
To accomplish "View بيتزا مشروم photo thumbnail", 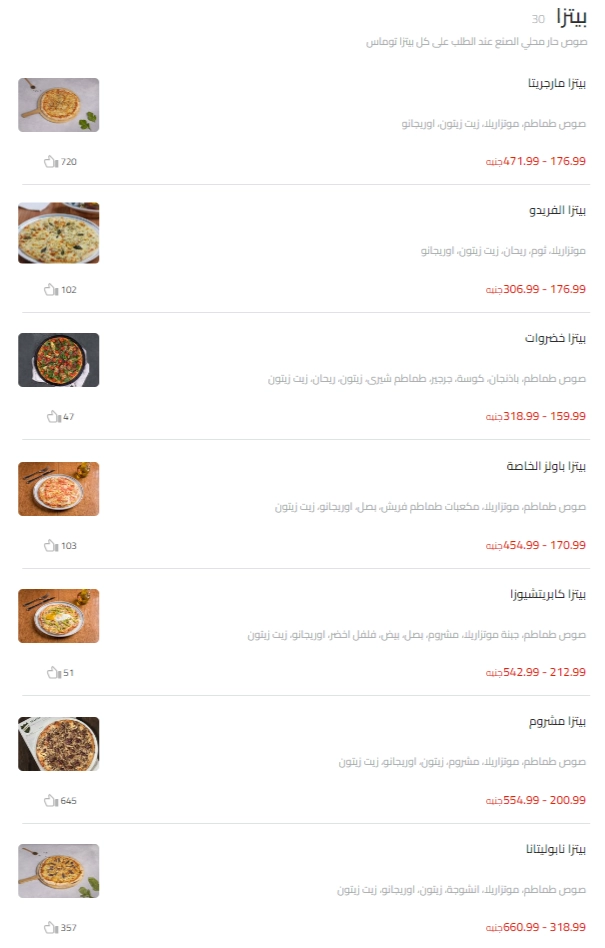I will 58,744.
